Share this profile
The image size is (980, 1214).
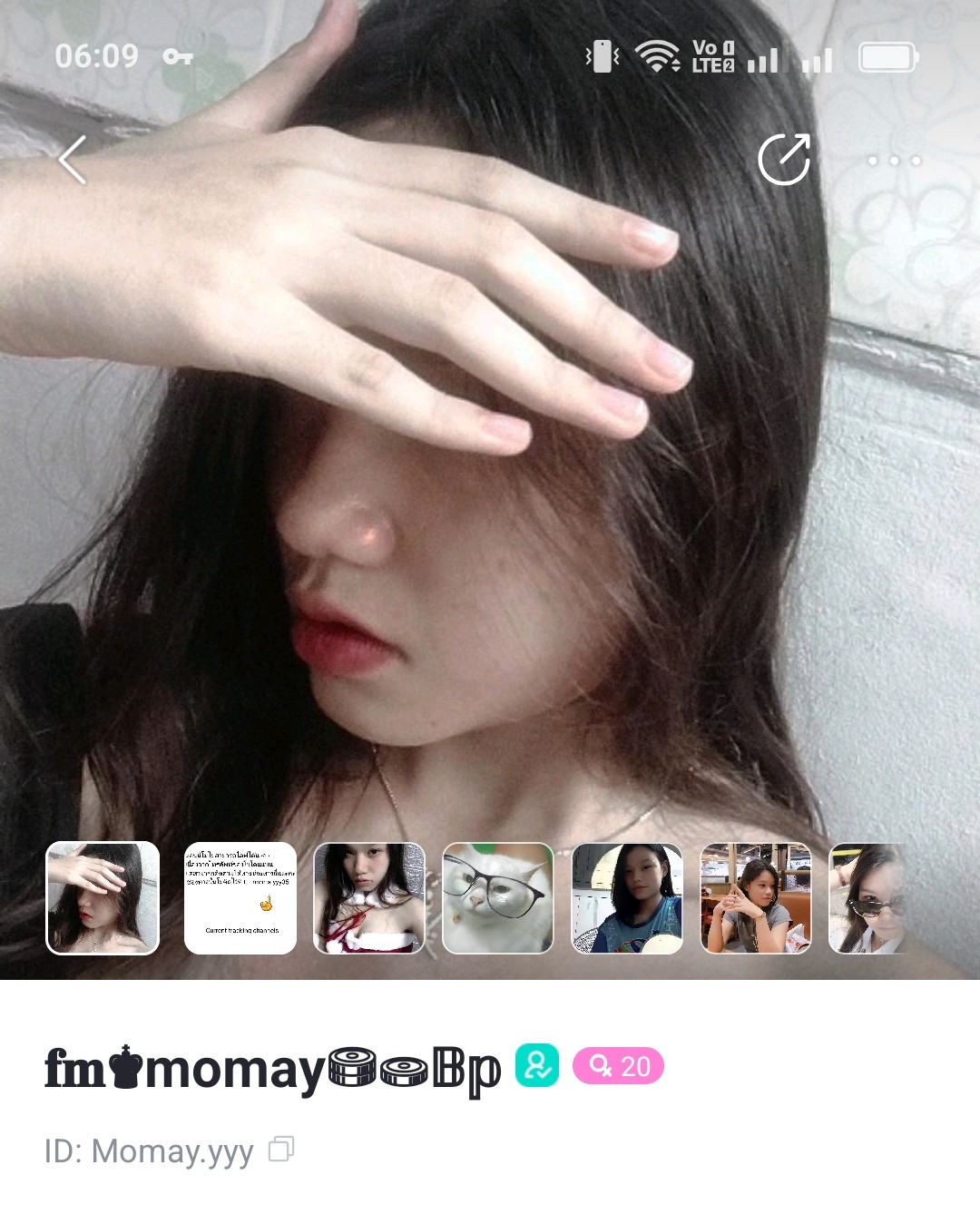point(784,160)
